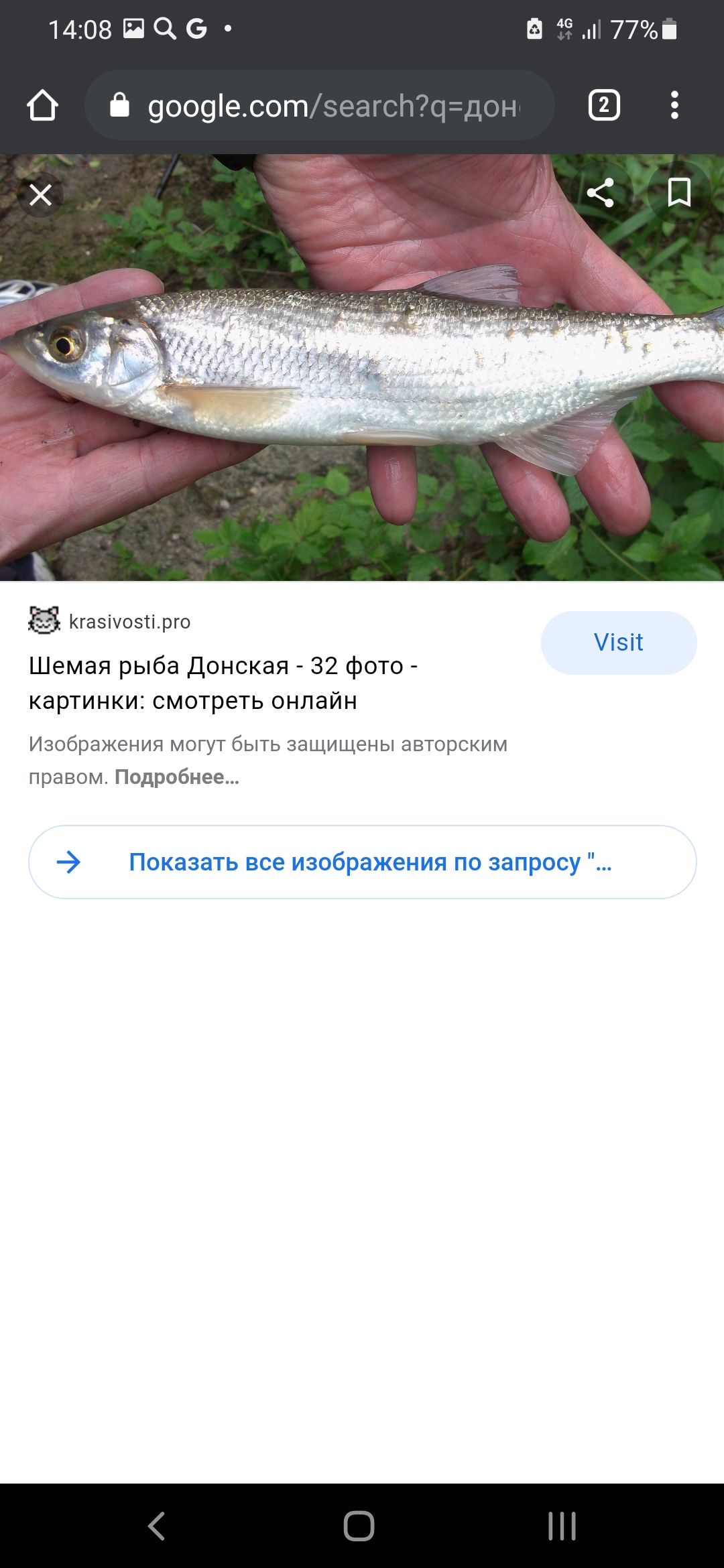Share this fish image
This screenshot has height=1568, width=724.
tap(600, 193)
